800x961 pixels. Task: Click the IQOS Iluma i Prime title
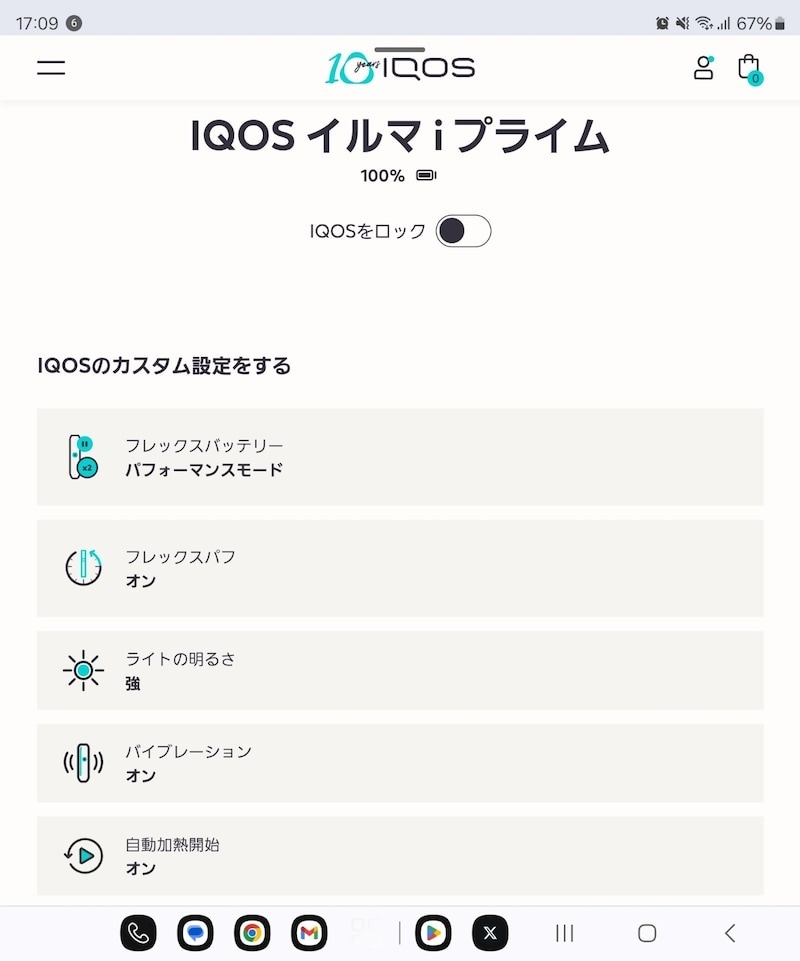click(400, 138)
